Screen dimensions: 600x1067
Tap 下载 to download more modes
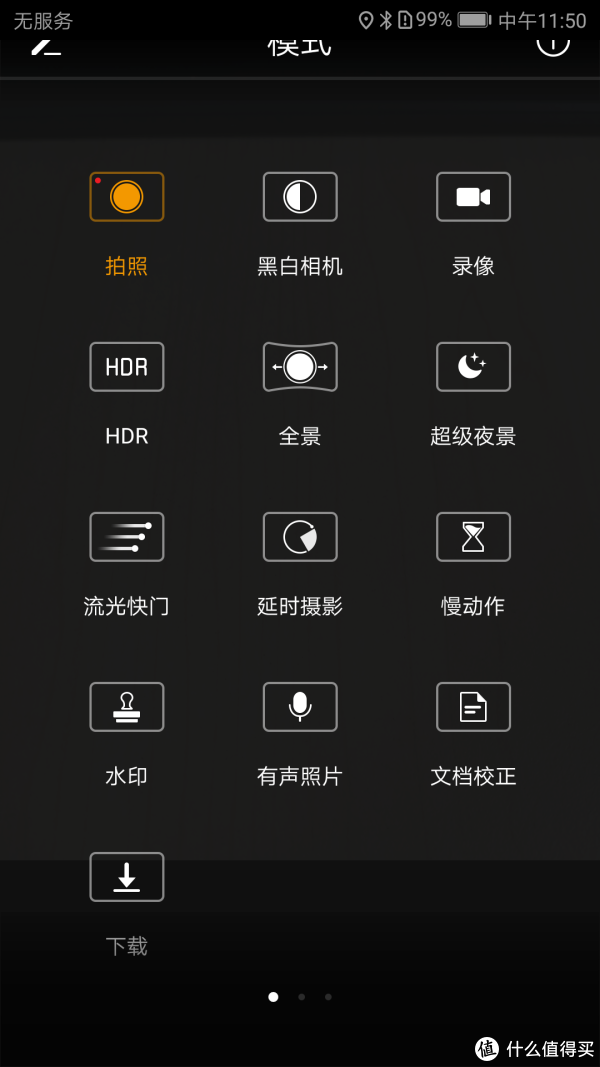(127, 877)
